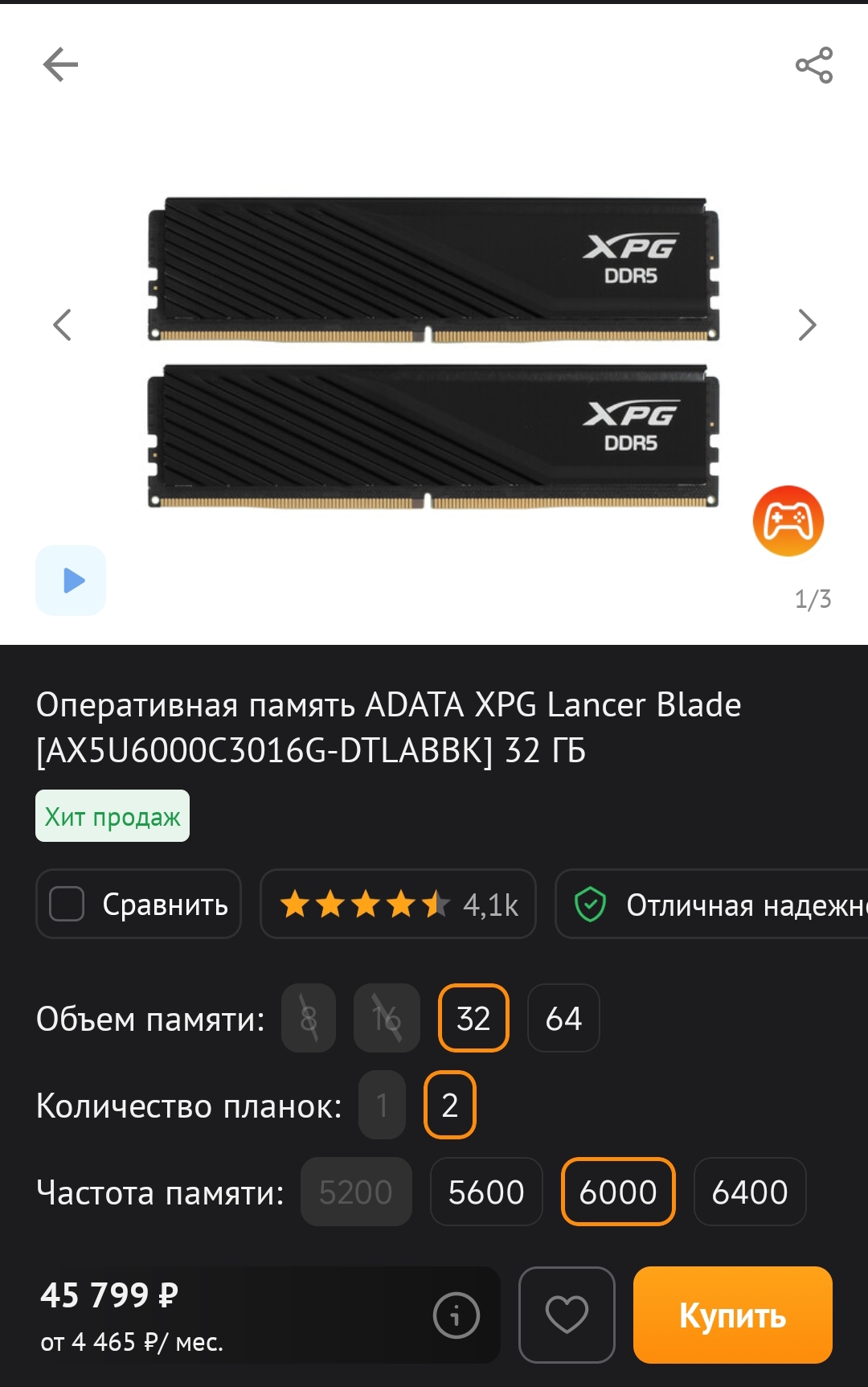Select 6400 memory frequency

749,1192
